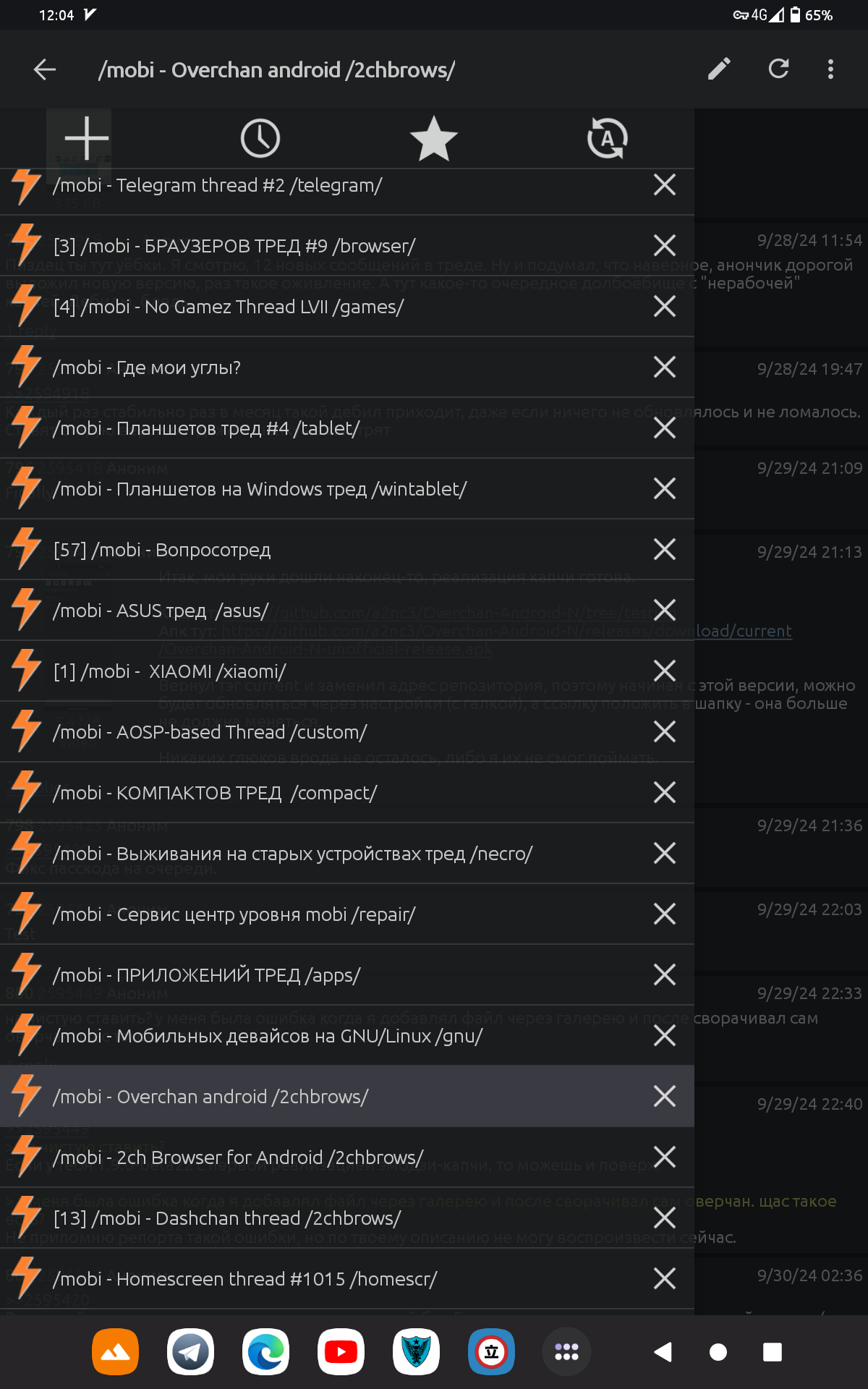The height and width of the screenshot is (1389, 868).
Task: Close the Где мои углы? tab
Action: click(x=665, y=368)
